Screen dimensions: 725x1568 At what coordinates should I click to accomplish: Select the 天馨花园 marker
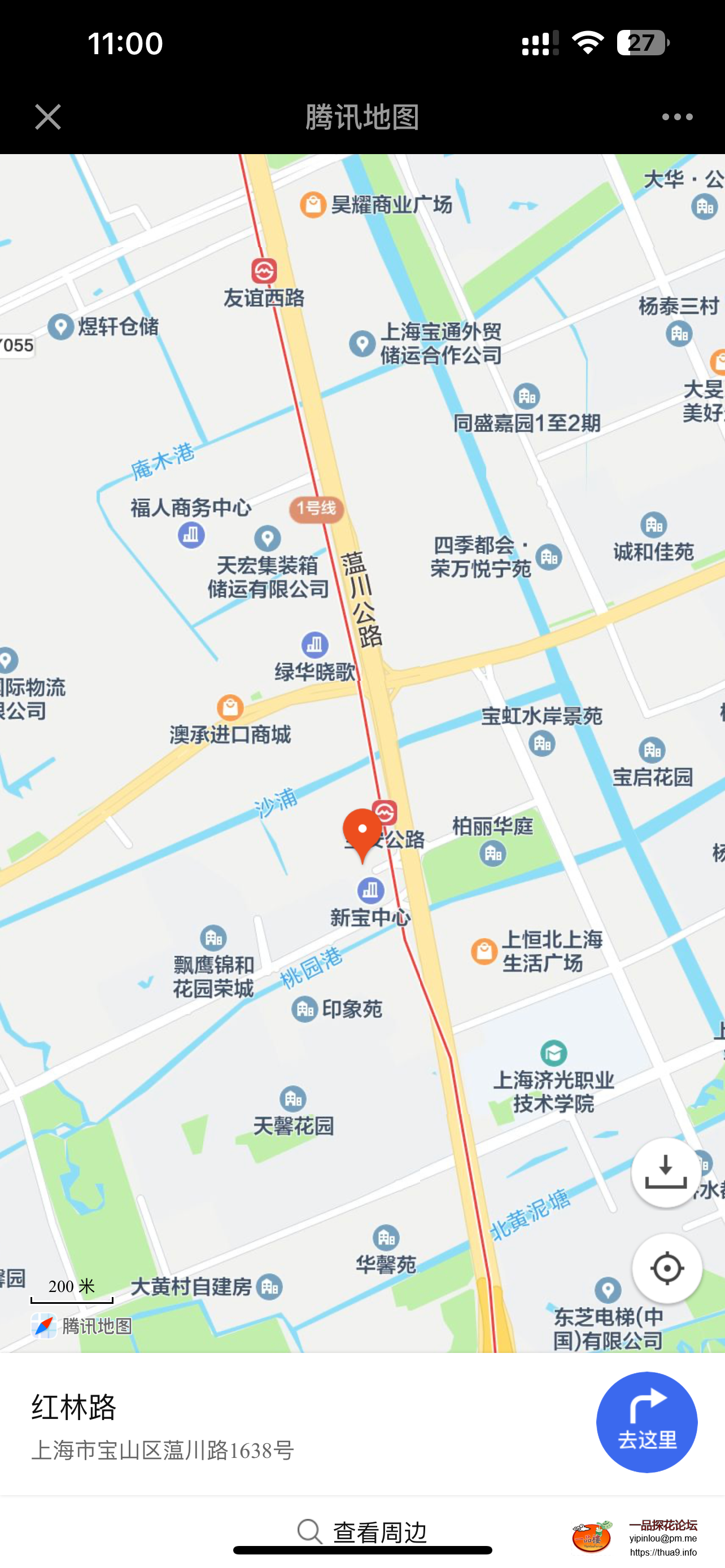coord(293,1099)
